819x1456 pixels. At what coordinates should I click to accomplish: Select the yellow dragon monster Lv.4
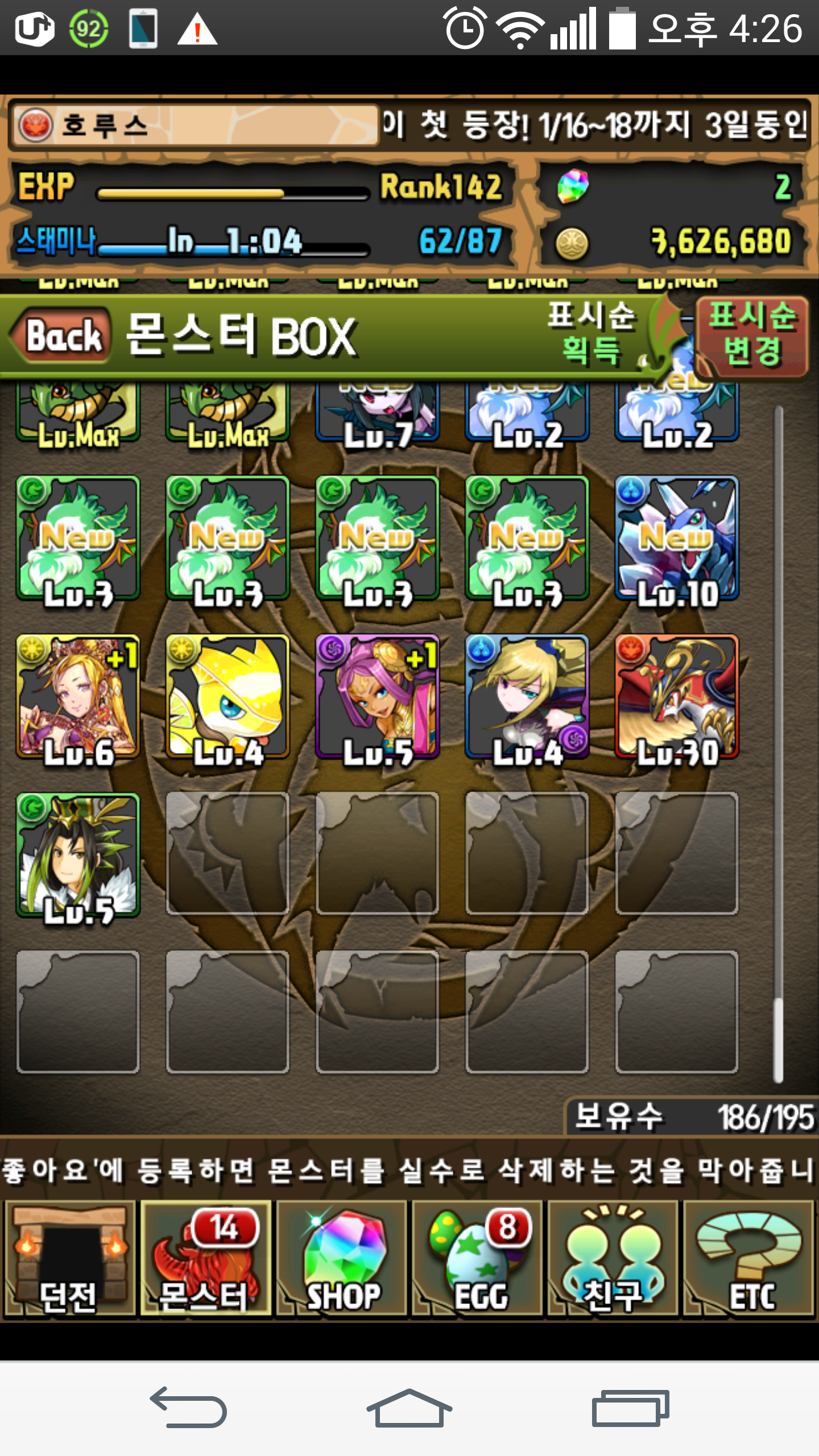click(x=227, y=697)
